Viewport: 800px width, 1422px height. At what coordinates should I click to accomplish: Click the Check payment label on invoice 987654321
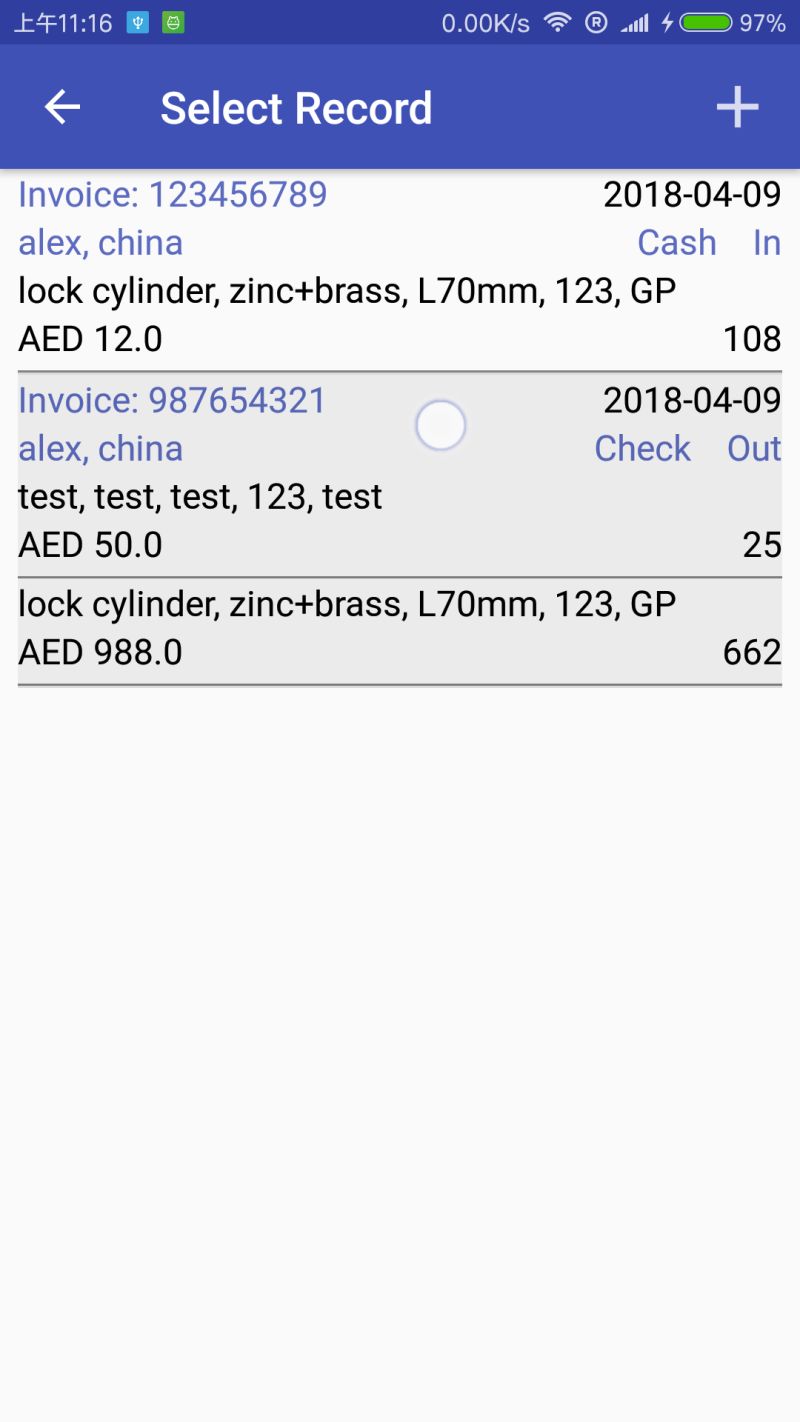point(643,449)
